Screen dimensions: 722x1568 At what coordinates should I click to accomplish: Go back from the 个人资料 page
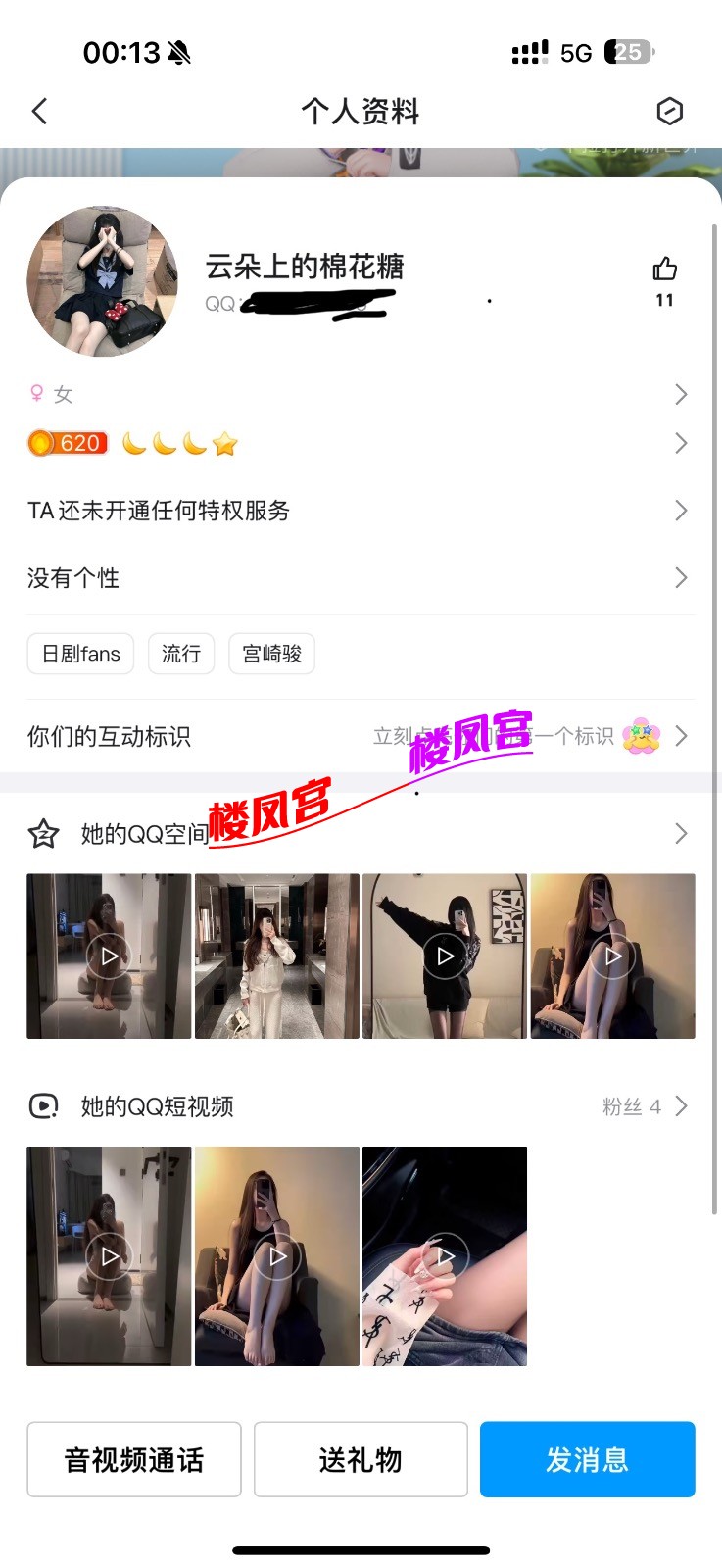tap(40, 112)
